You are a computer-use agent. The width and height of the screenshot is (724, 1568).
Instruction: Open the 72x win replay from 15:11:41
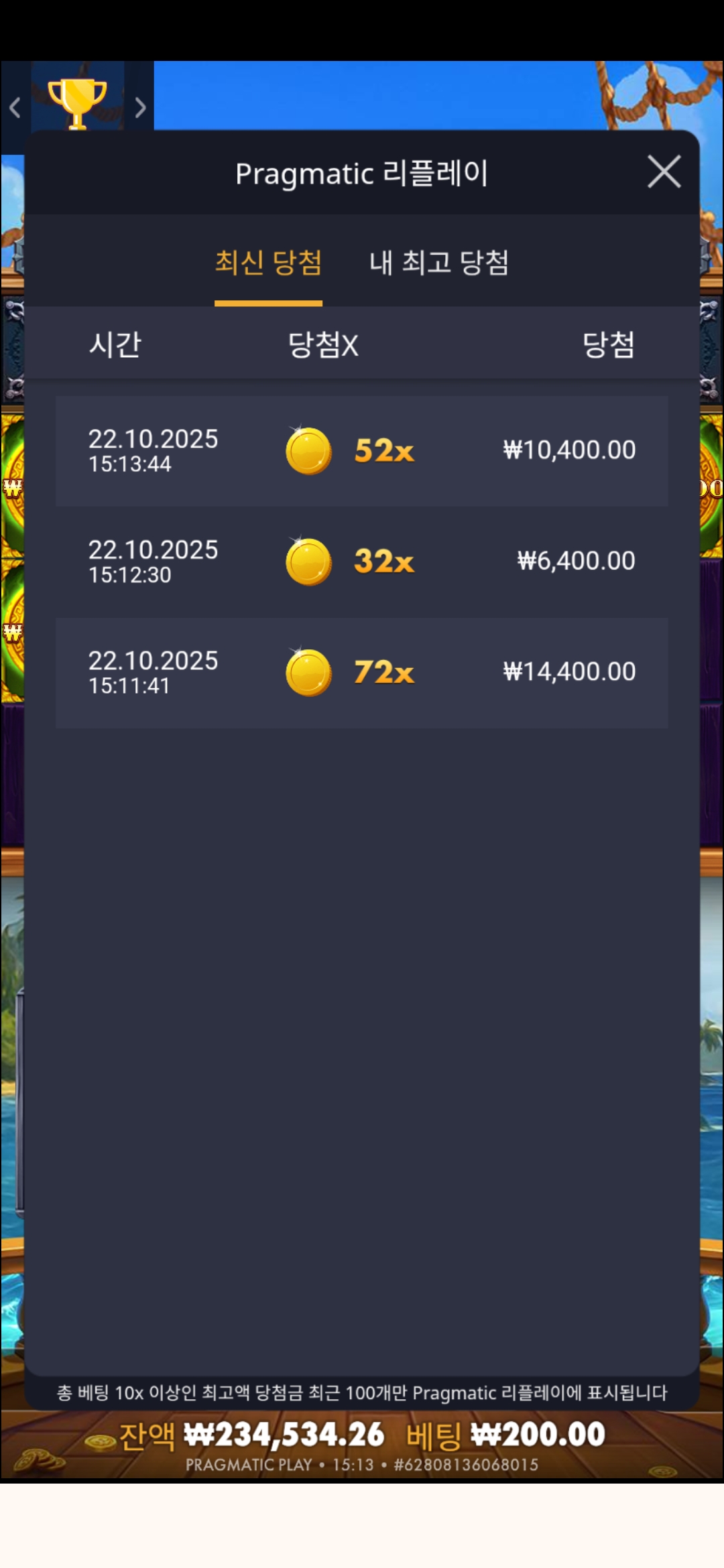pyautogui.click(x=361, y=672)
